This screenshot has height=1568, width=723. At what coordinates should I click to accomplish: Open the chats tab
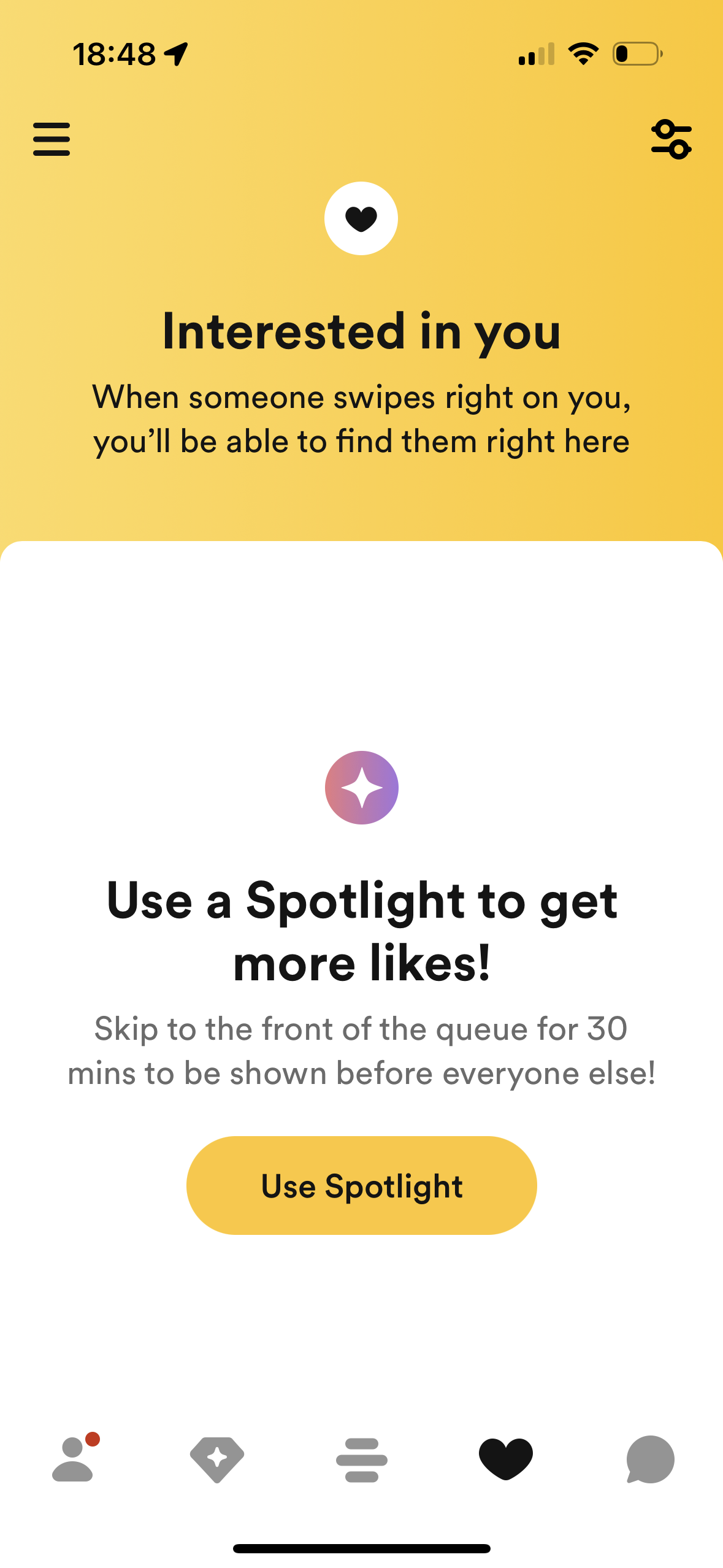(650, 1459)
